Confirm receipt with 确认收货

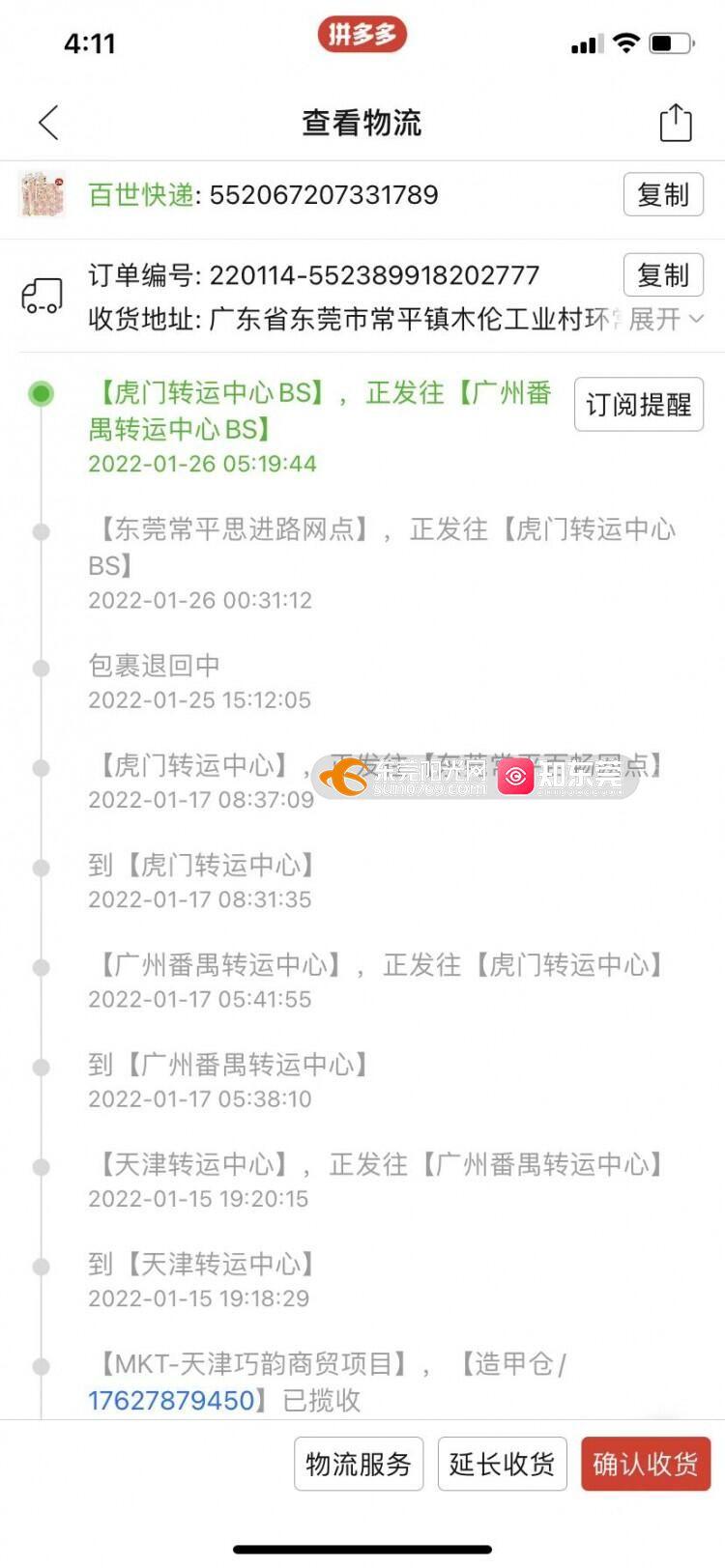(645, 1464)
